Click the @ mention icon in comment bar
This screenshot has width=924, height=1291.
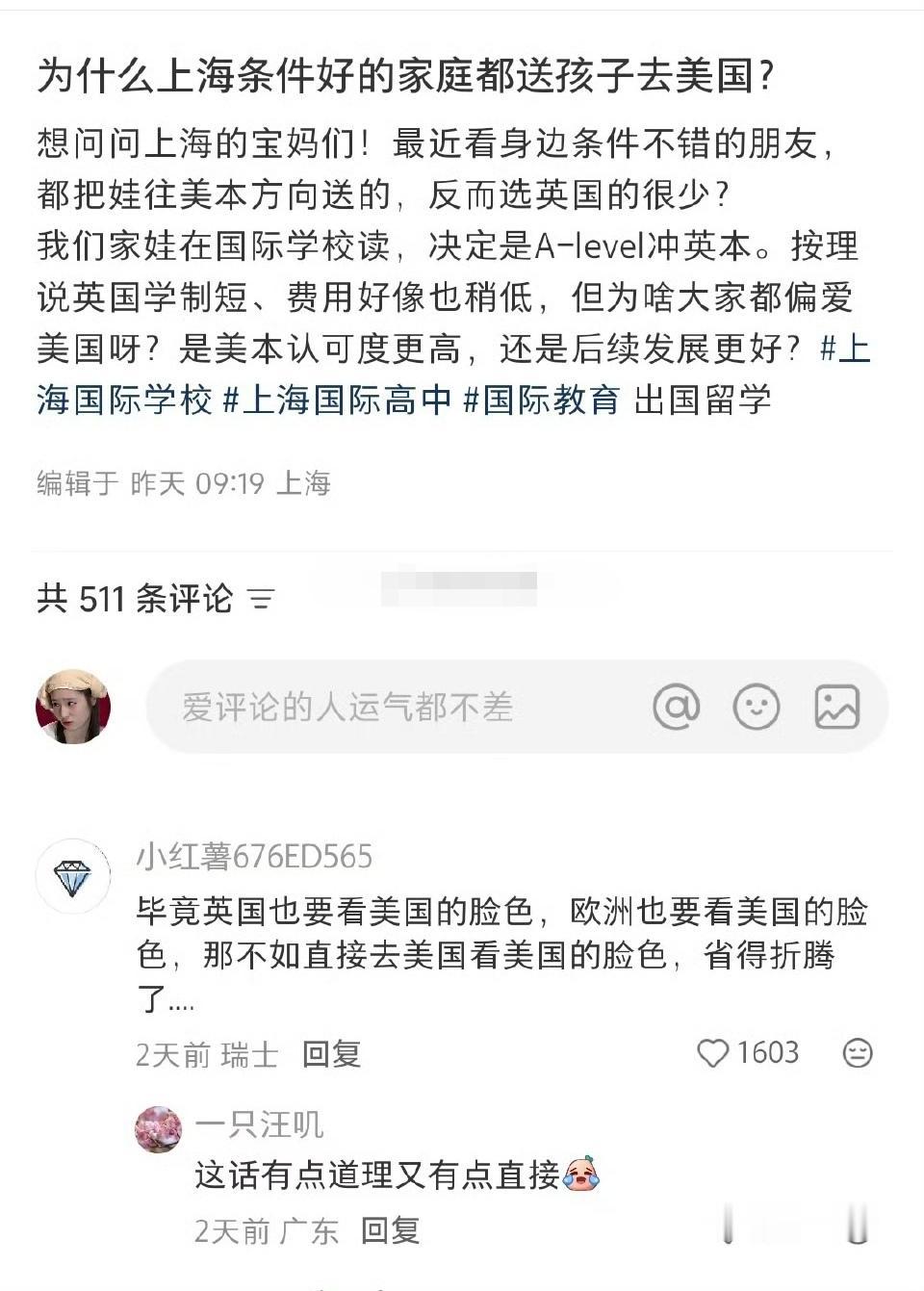coord(680,708)
